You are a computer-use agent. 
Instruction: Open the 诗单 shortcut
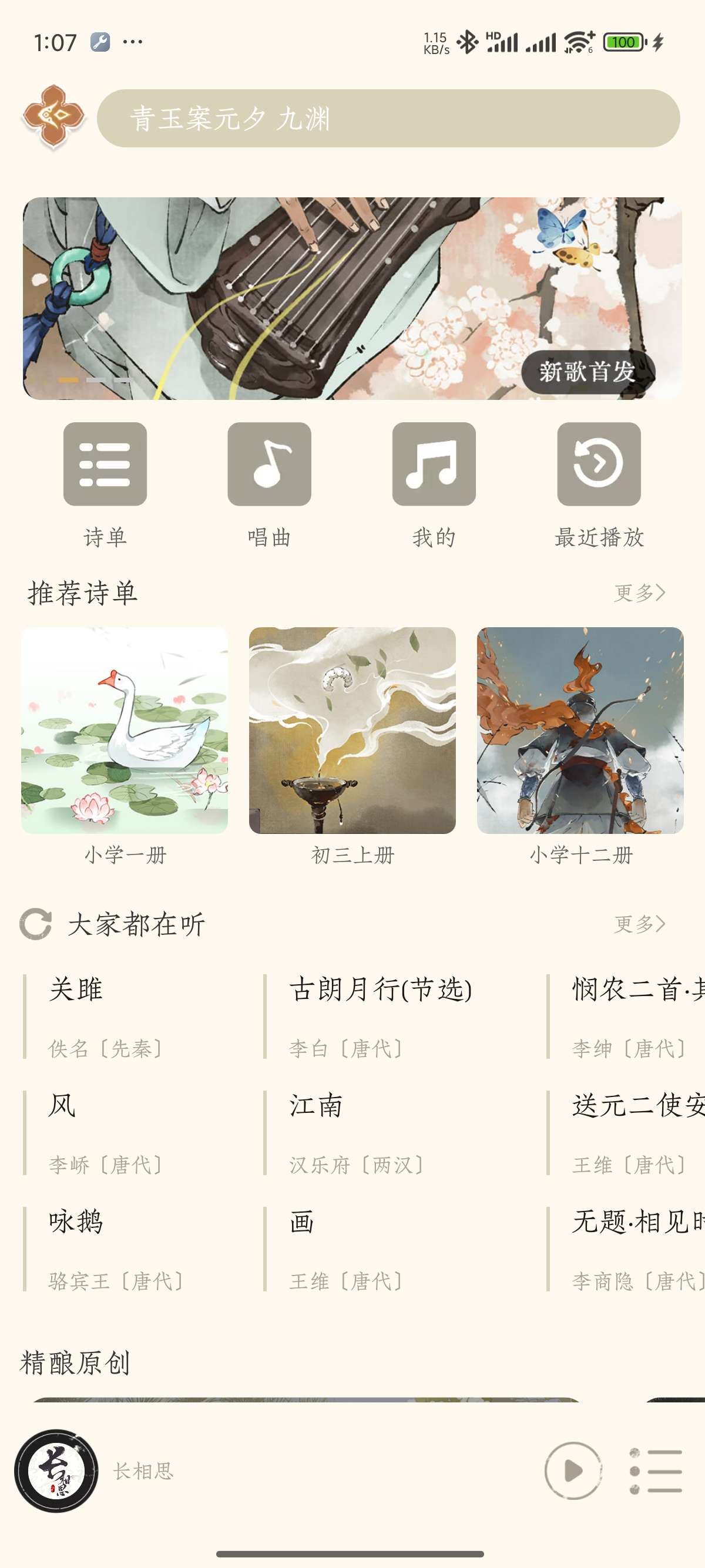105,464
